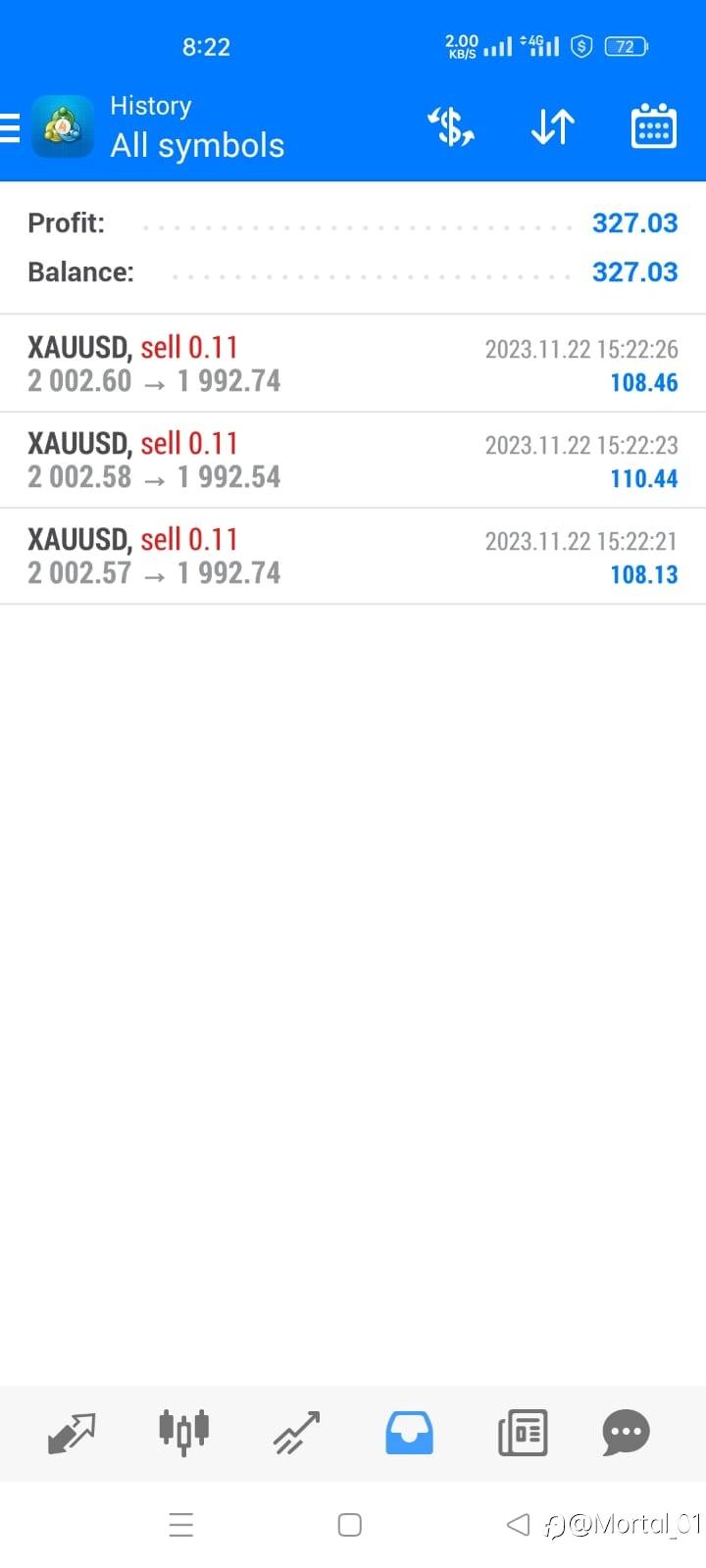This screenshot has height=1568, width=706.
Task: Open the News tab
Action: (522, 1433)
